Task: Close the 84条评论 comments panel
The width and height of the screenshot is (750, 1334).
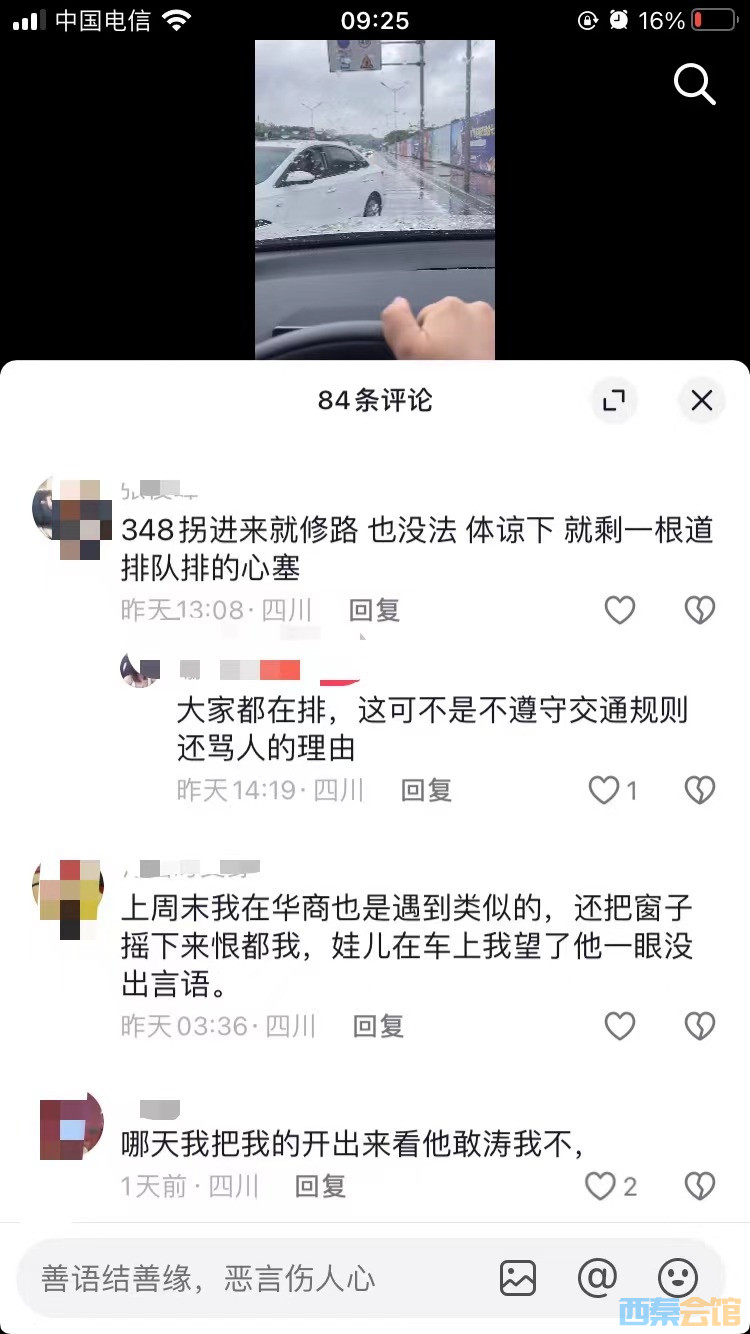Action: point(701,401)
